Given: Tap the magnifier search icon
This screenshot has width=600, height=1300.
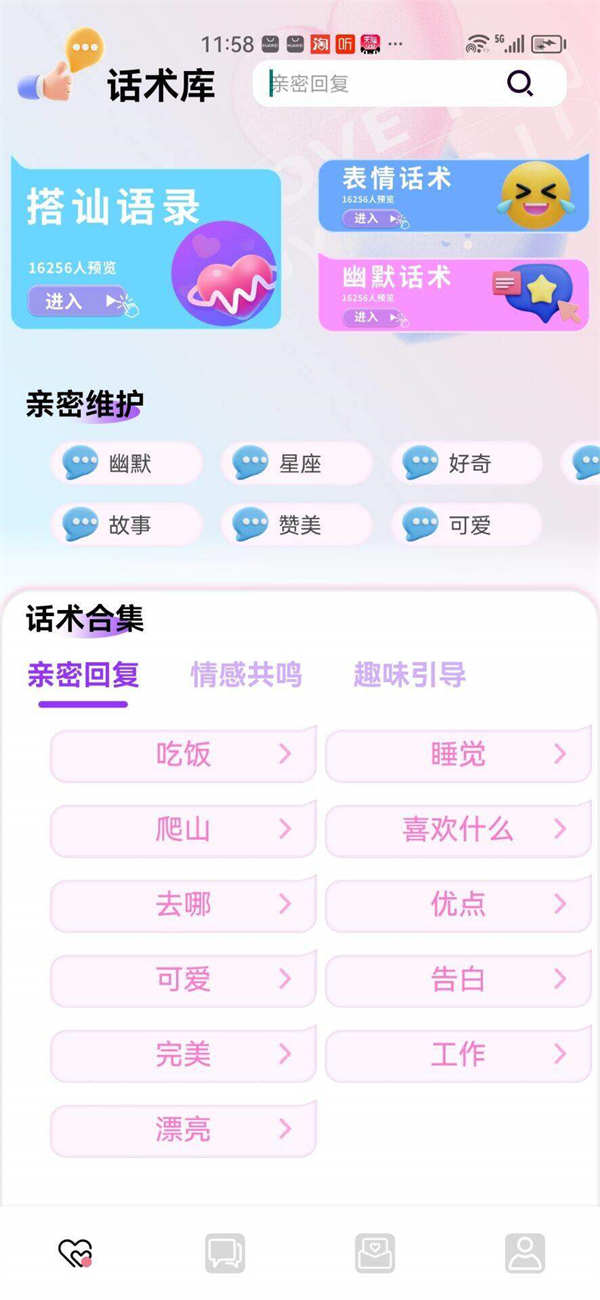Looking at the screenshot, I should [520, 84].
